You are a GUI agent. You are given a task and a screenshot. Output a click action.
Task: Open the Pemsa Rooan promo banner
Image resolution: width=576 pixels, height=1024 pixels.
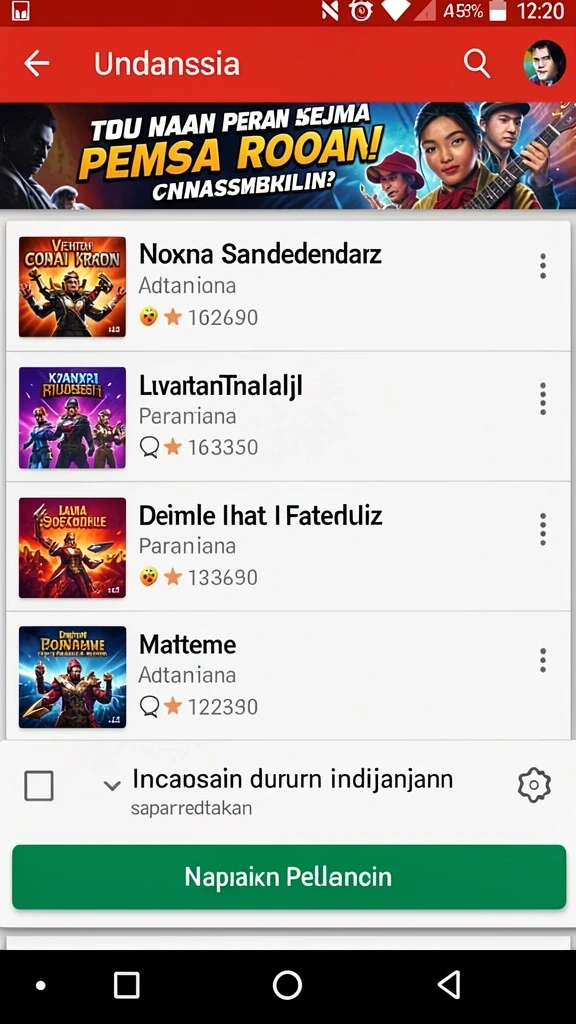pos(288,156)
